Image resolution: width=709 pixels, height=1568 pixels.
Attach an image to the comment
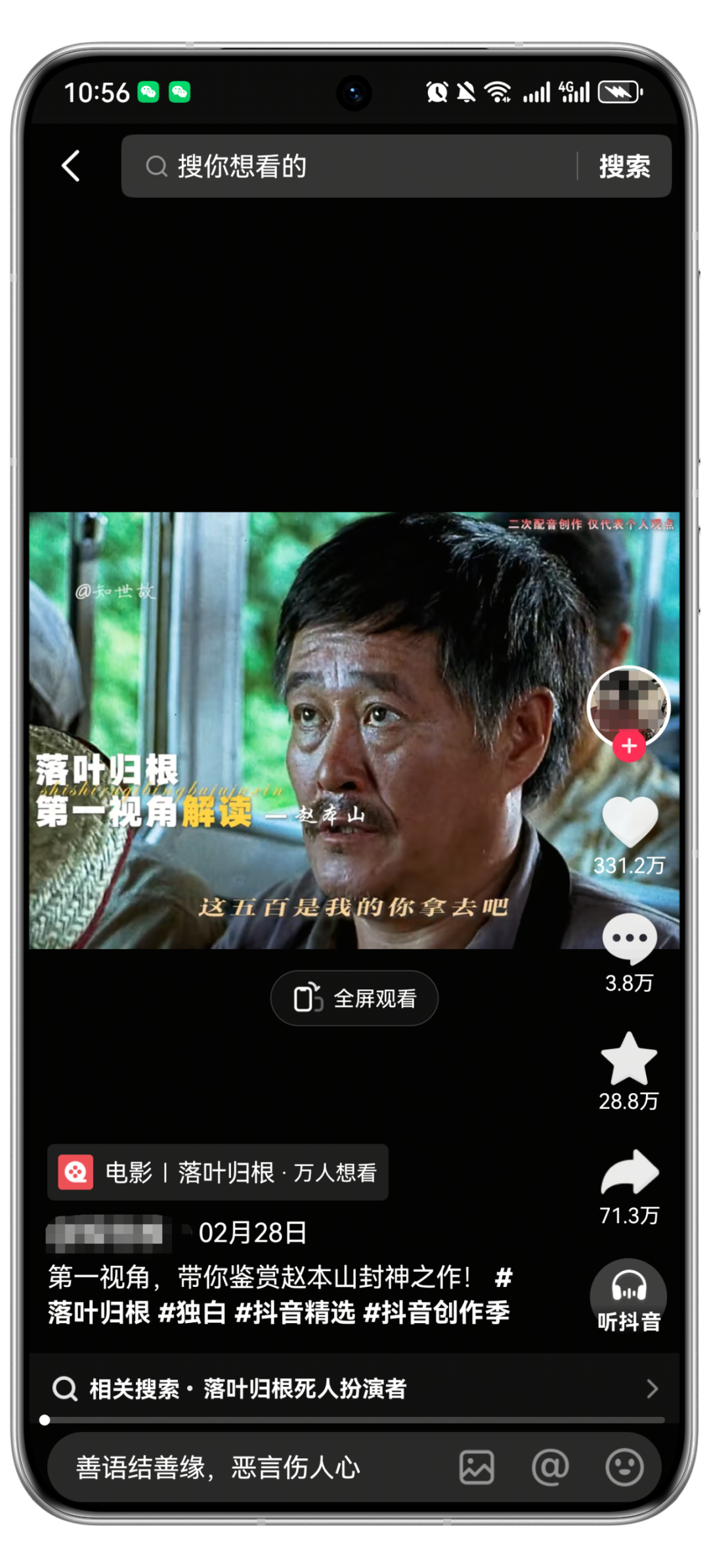[477, 1467]
